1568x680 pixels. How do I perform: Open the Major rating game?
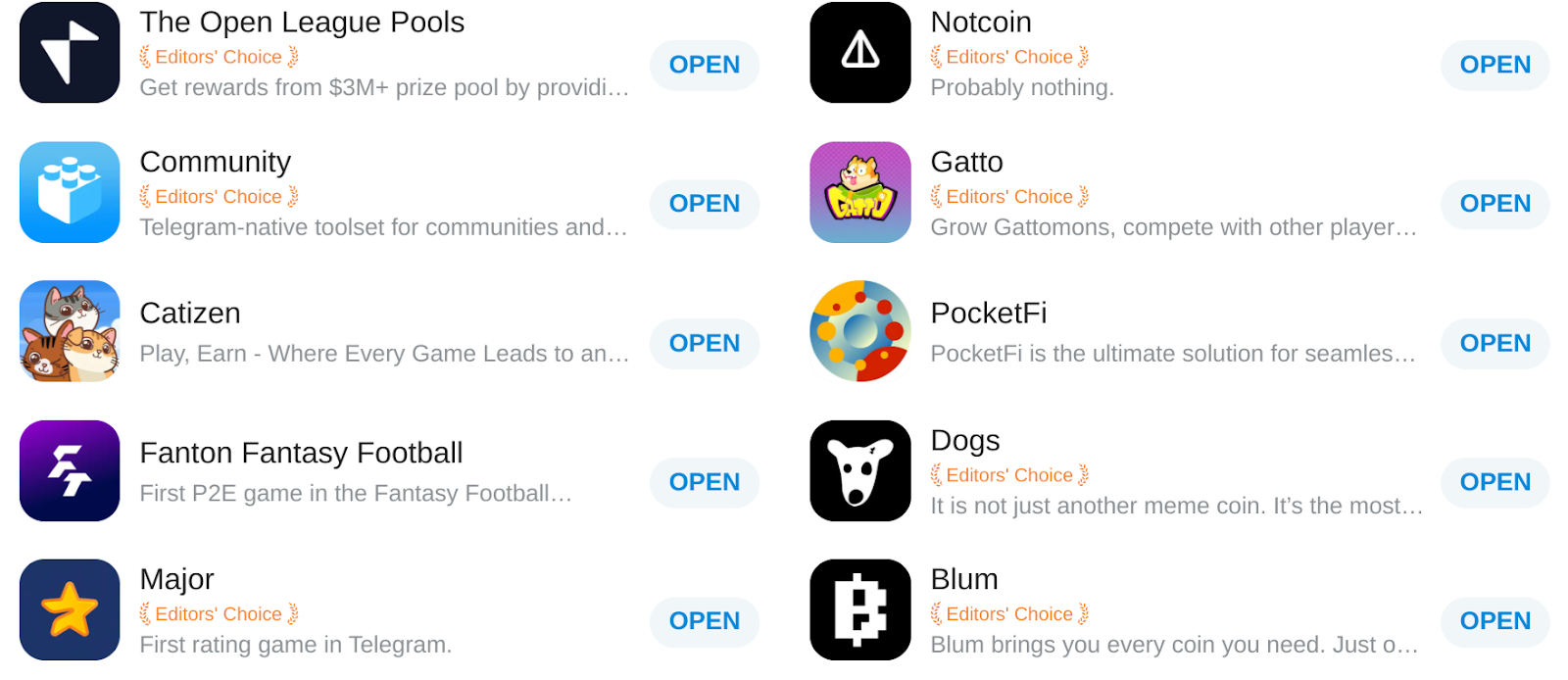tap(704, 621)
